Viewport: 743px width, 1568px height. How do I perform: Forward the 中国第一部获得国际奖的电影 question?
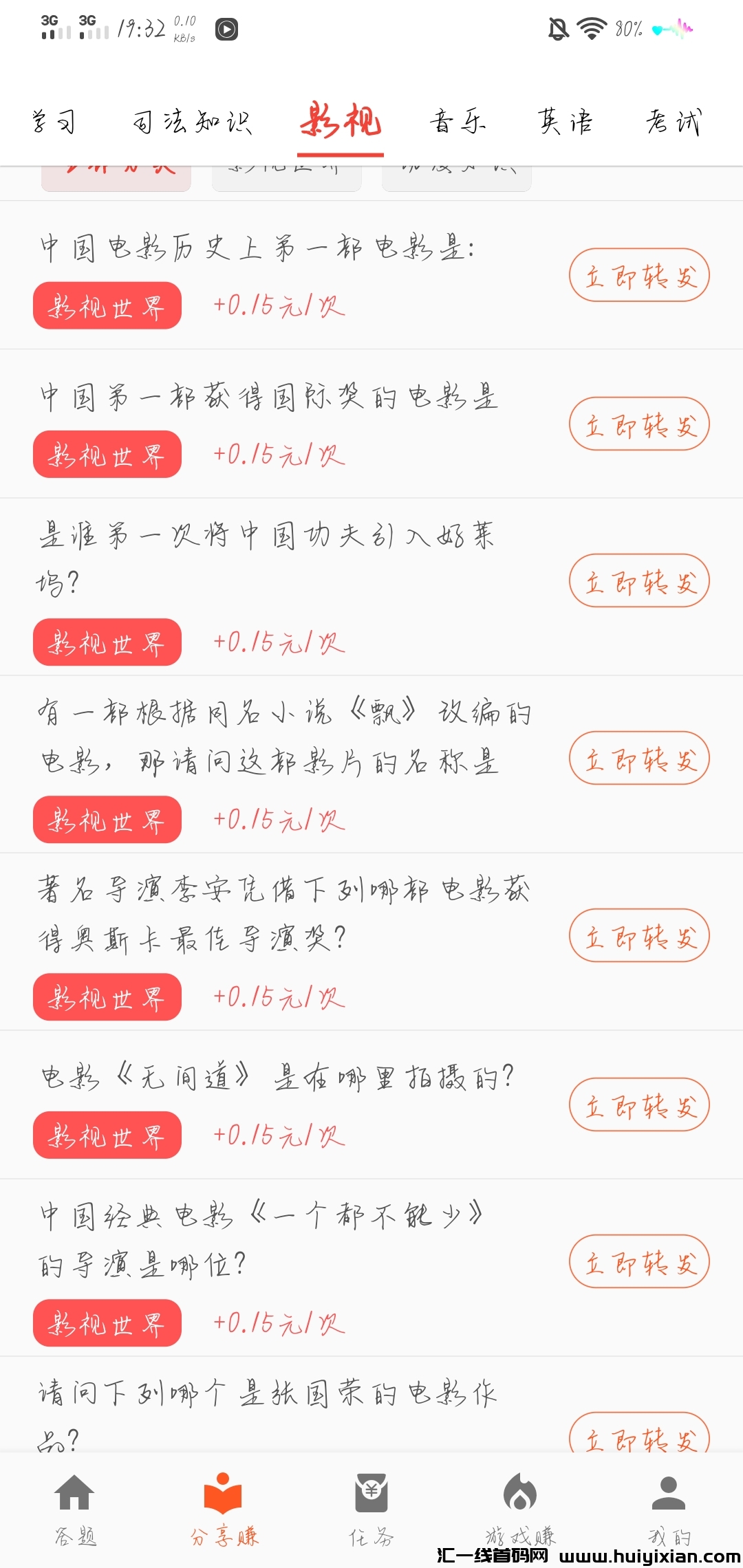click(639, 424)
